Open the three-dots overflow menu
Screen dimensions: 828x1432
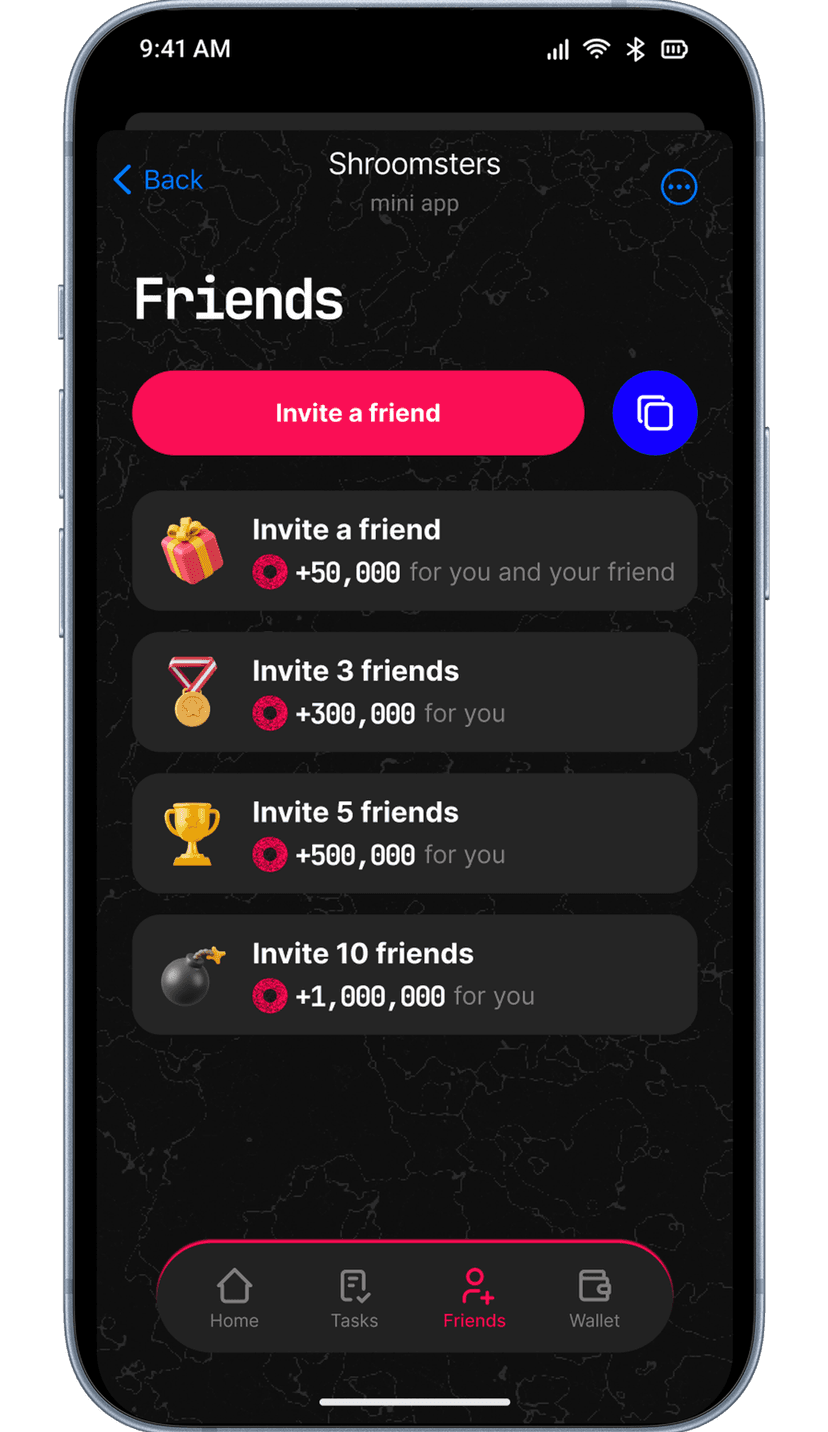pos(679,187)
